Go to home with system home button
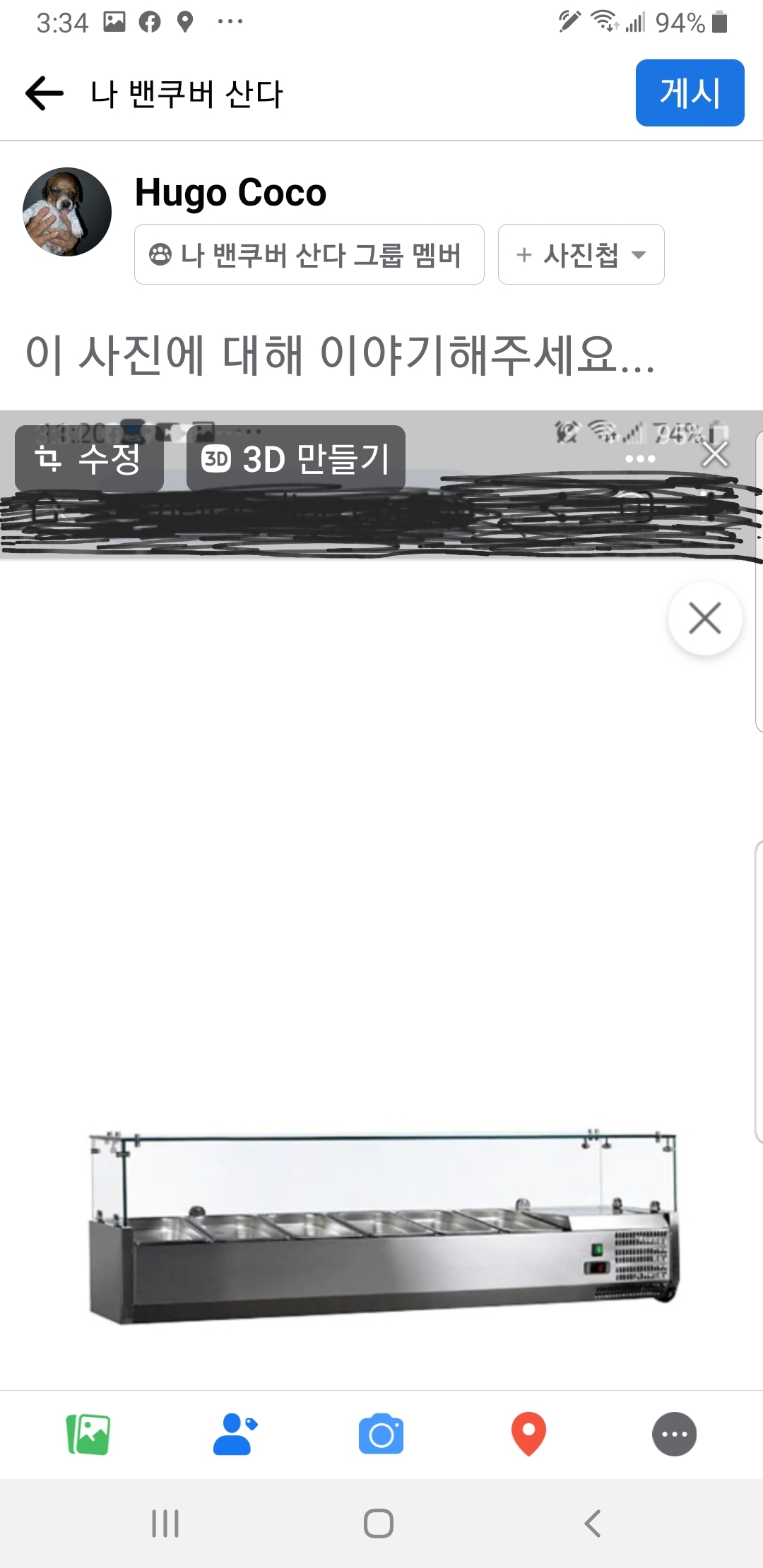 (x=379, y=1523)
